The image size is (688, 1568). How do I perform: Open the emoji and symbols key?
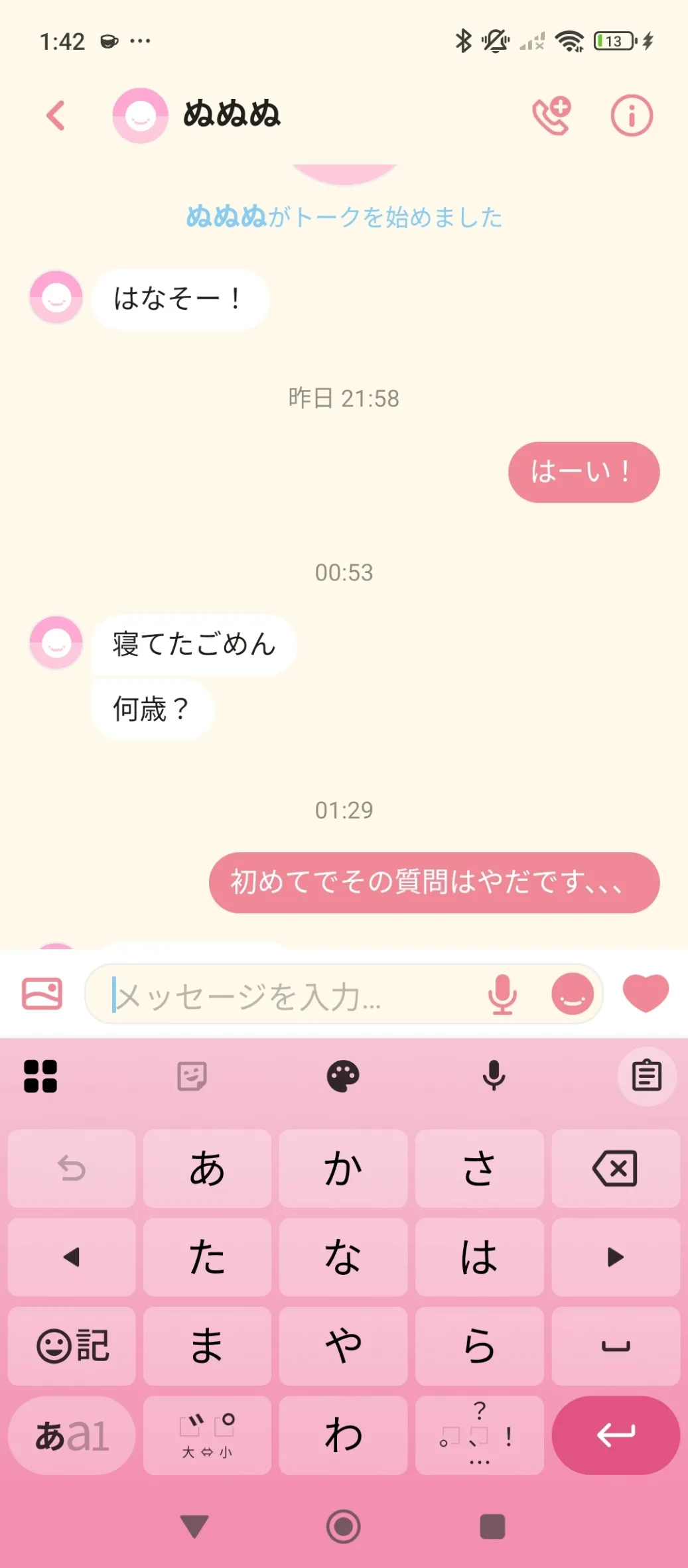(x=72, y=1346)
